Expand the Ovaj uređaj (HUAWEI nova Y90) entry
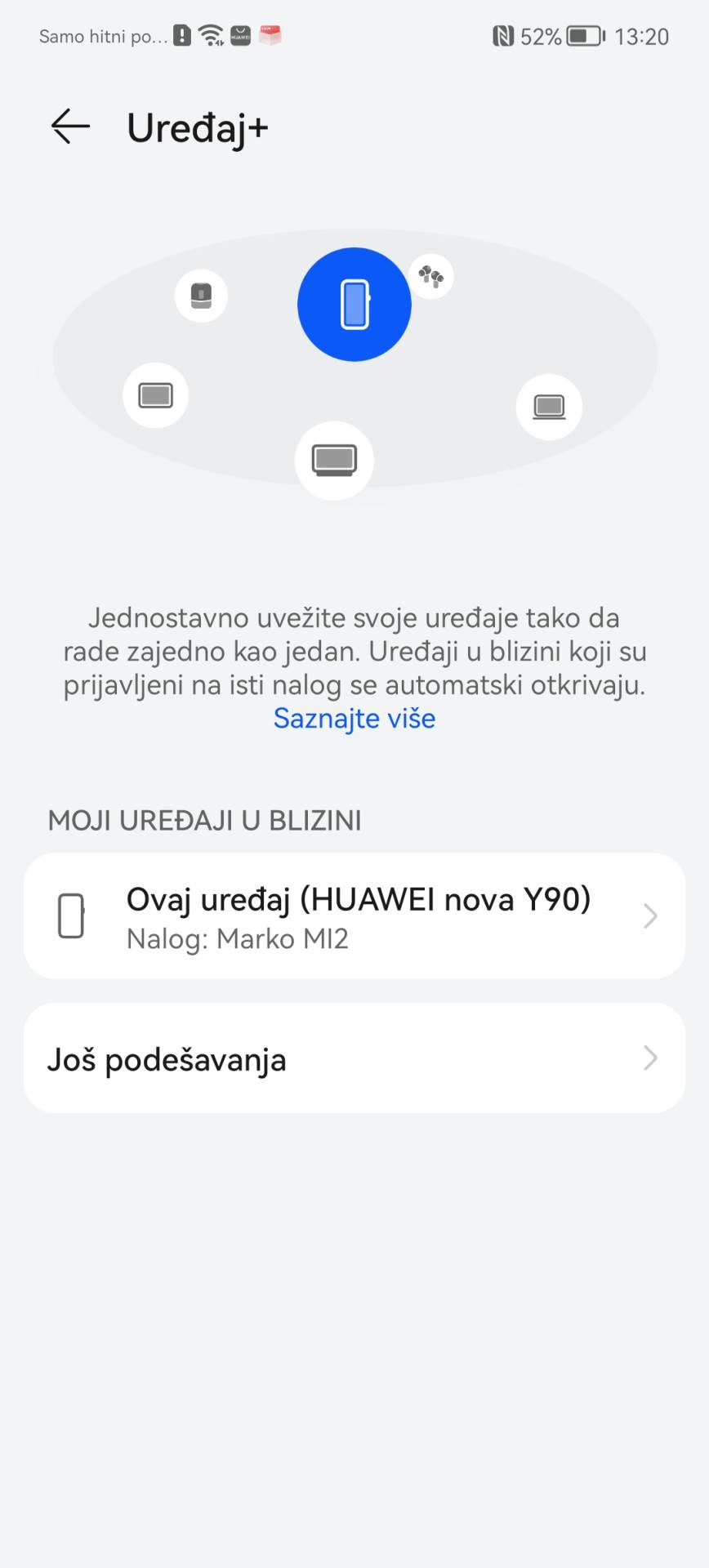 click(650, 915)
